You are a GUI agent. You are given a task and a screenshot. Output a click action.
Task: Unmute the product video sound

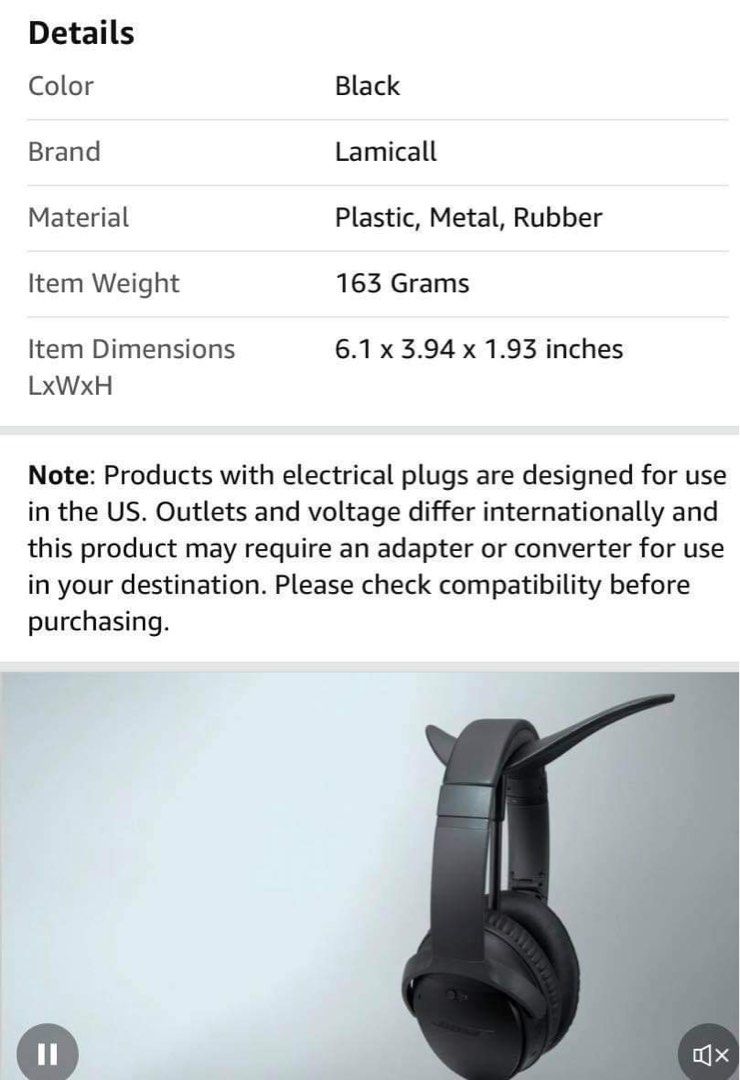709,1053
